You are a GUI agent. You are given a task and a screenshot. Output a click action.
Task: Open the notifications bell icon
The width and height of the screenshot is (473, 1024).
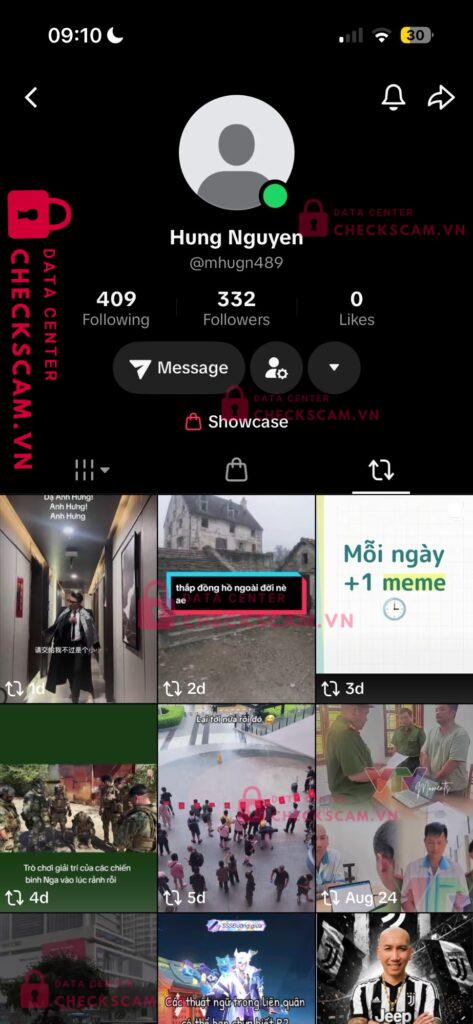pyautogui.click(x=393, y=98)
